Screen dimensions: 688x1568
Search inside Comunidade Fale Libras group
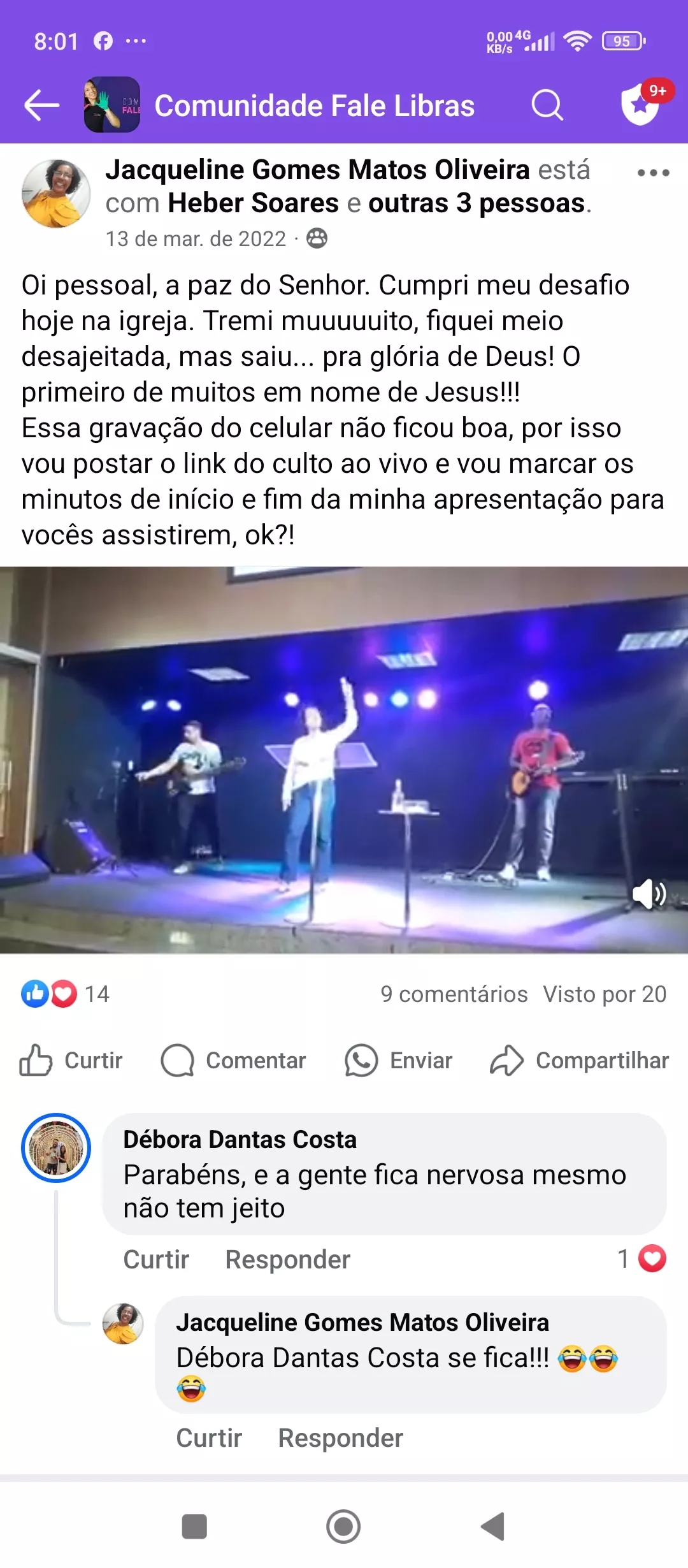[547, 105]
